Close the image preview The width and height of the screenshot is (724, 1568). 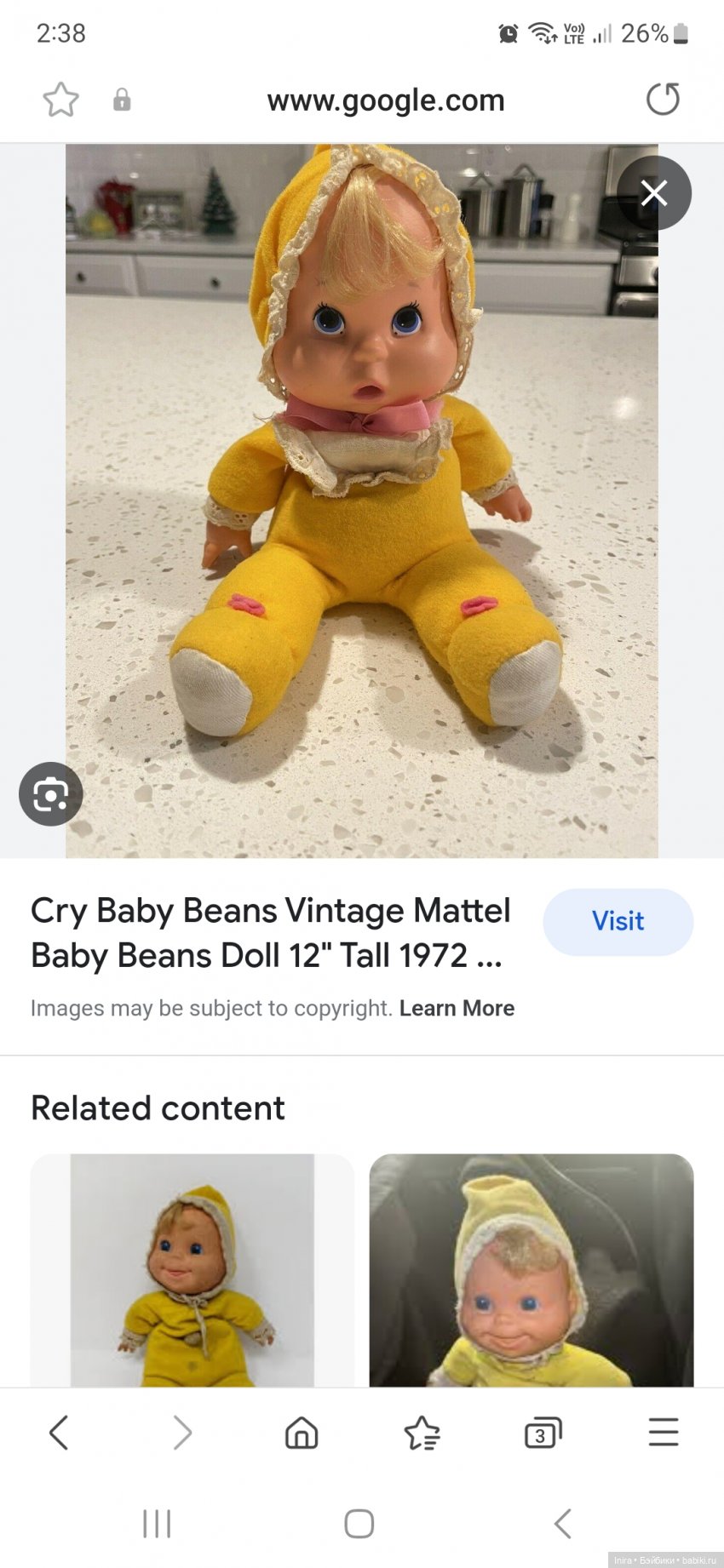pyautogui.click(x=653, y=193)
